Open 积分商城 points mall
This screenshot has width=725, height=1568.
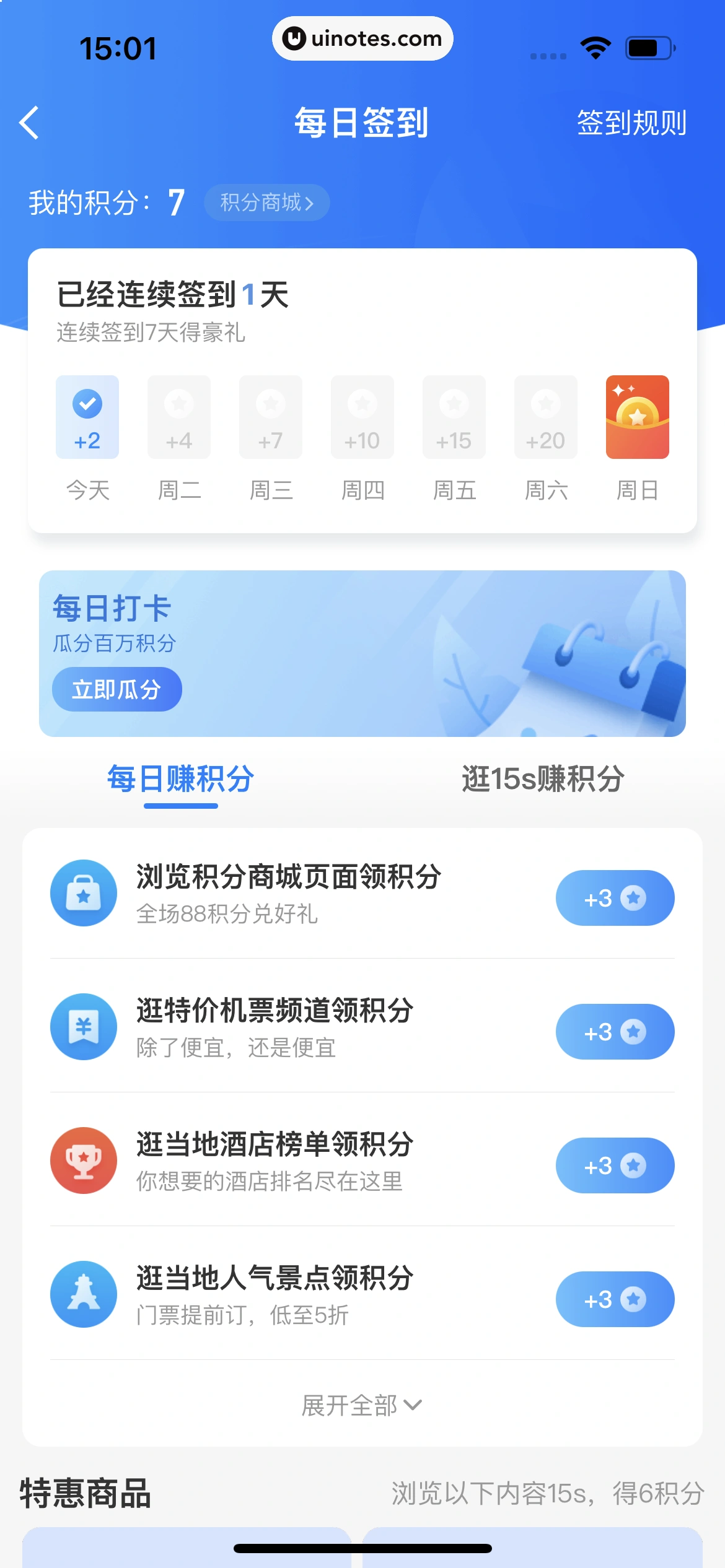pyautogui.click(x=266, y=203)
